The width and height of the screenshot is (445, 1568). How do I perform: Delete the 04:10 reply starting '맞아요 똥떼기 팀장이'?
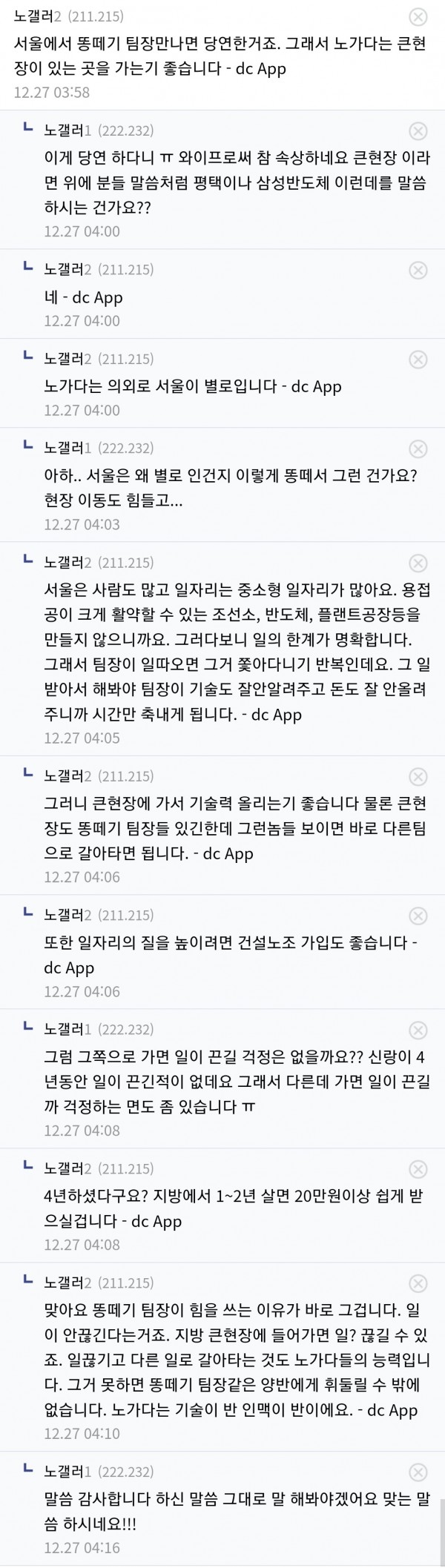(418, 1283)
